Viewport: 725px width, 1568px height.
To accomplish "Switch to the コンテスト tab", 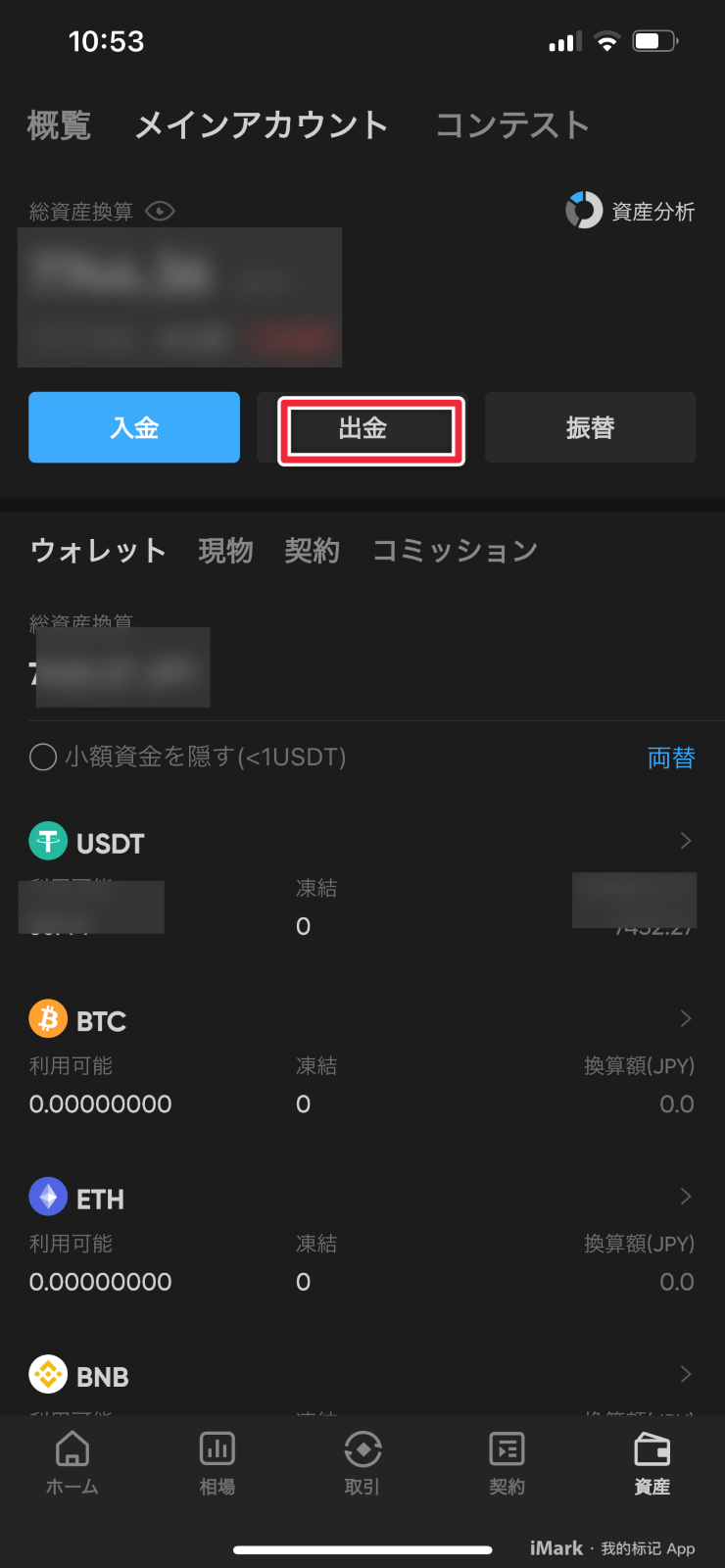I will coord(511,125).
